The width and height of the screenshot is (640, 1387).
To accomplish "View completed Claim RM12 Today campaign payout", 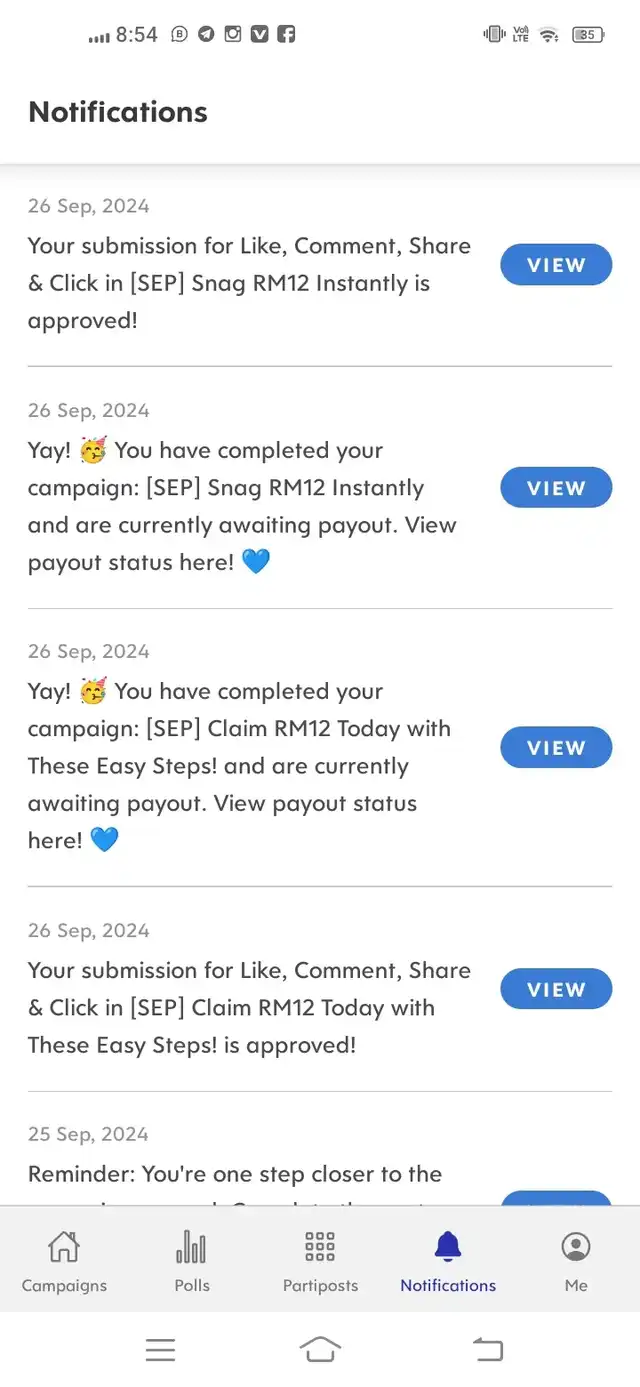I will pyautogui.click(x=556, y=747).
